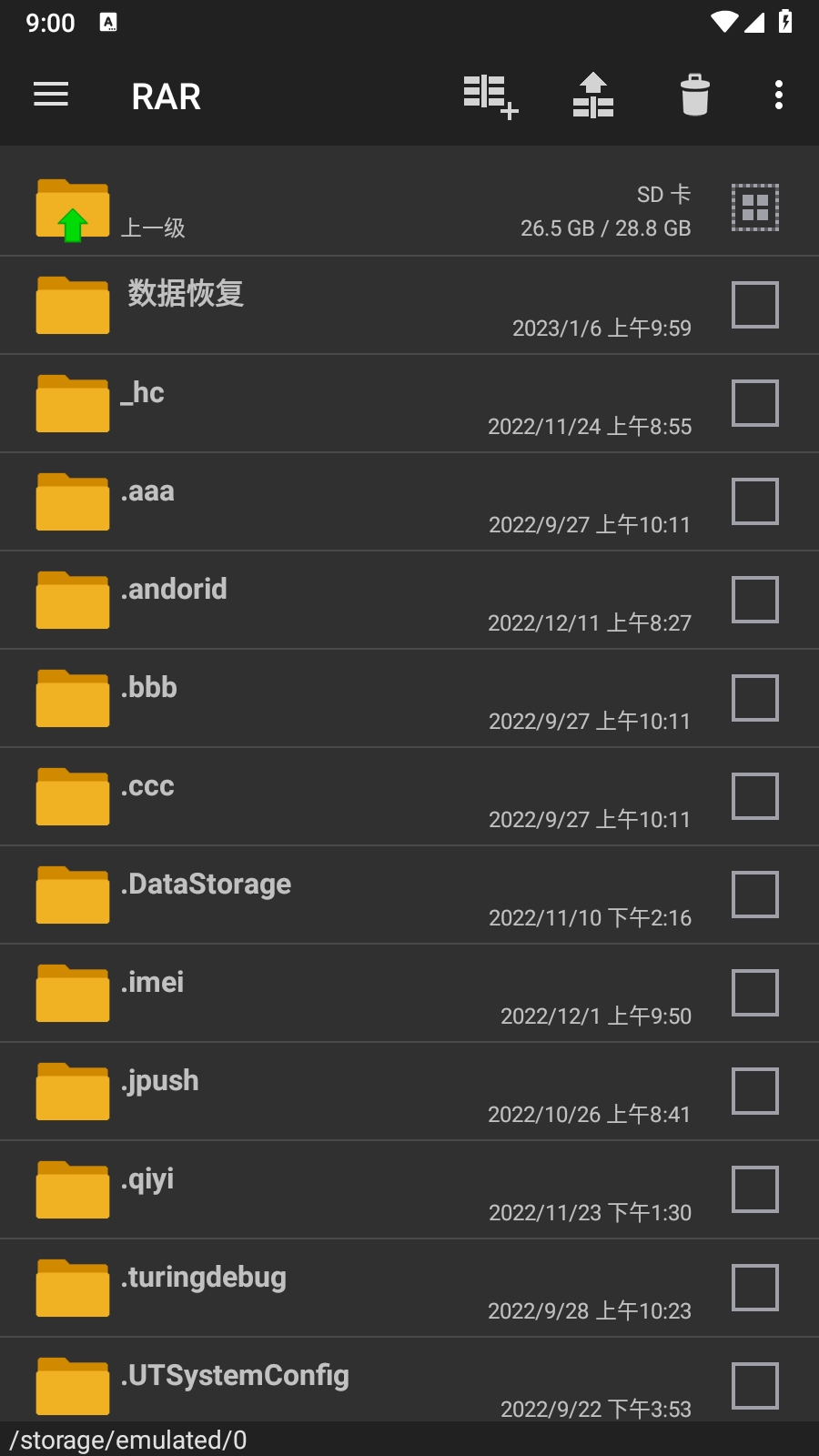Mark the .imei folder checkbox
This screenshot has height=1456, width=819.
click(x=755, y=993)
